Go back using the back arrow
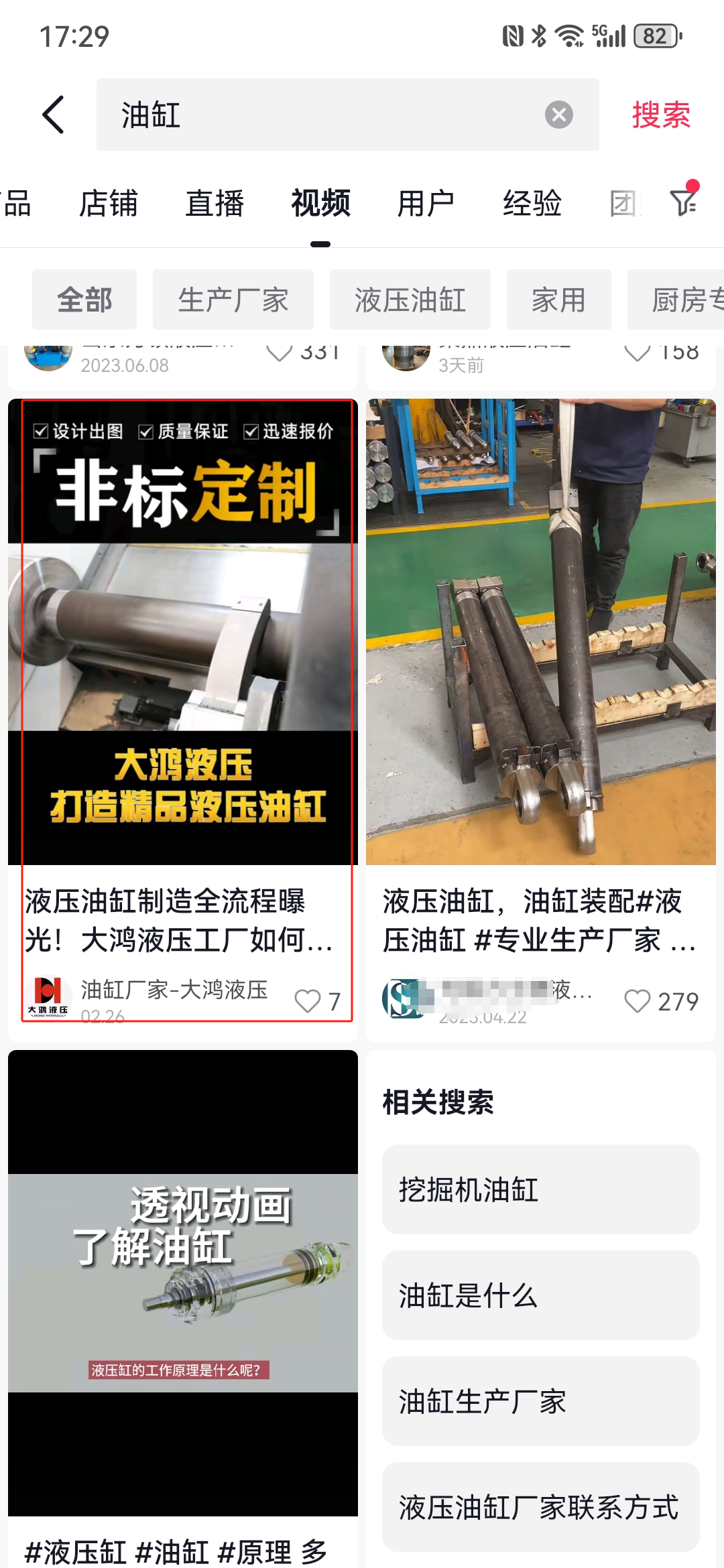 click(54, 115)
